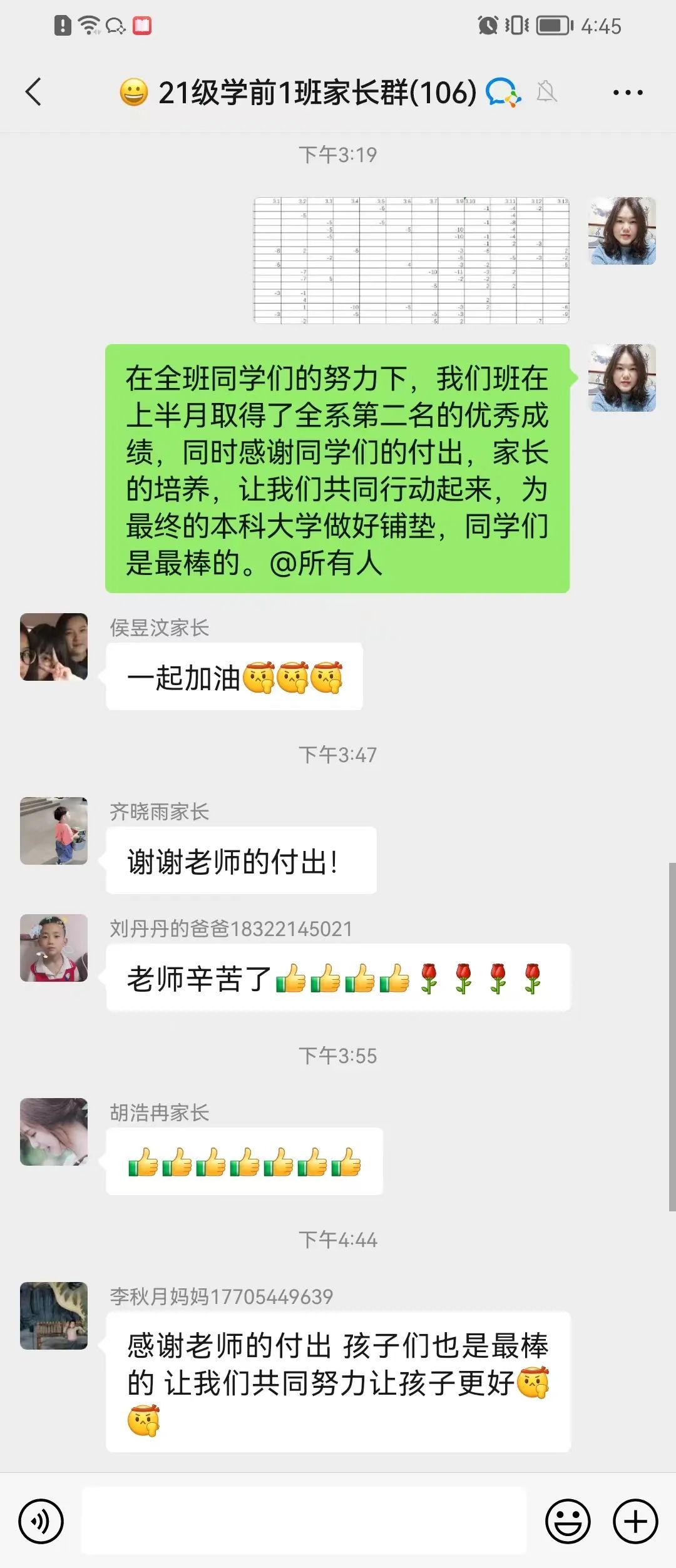Open profile of 李秋月妈妈
676x1568 pixels.
click(x=54, y=1315)
